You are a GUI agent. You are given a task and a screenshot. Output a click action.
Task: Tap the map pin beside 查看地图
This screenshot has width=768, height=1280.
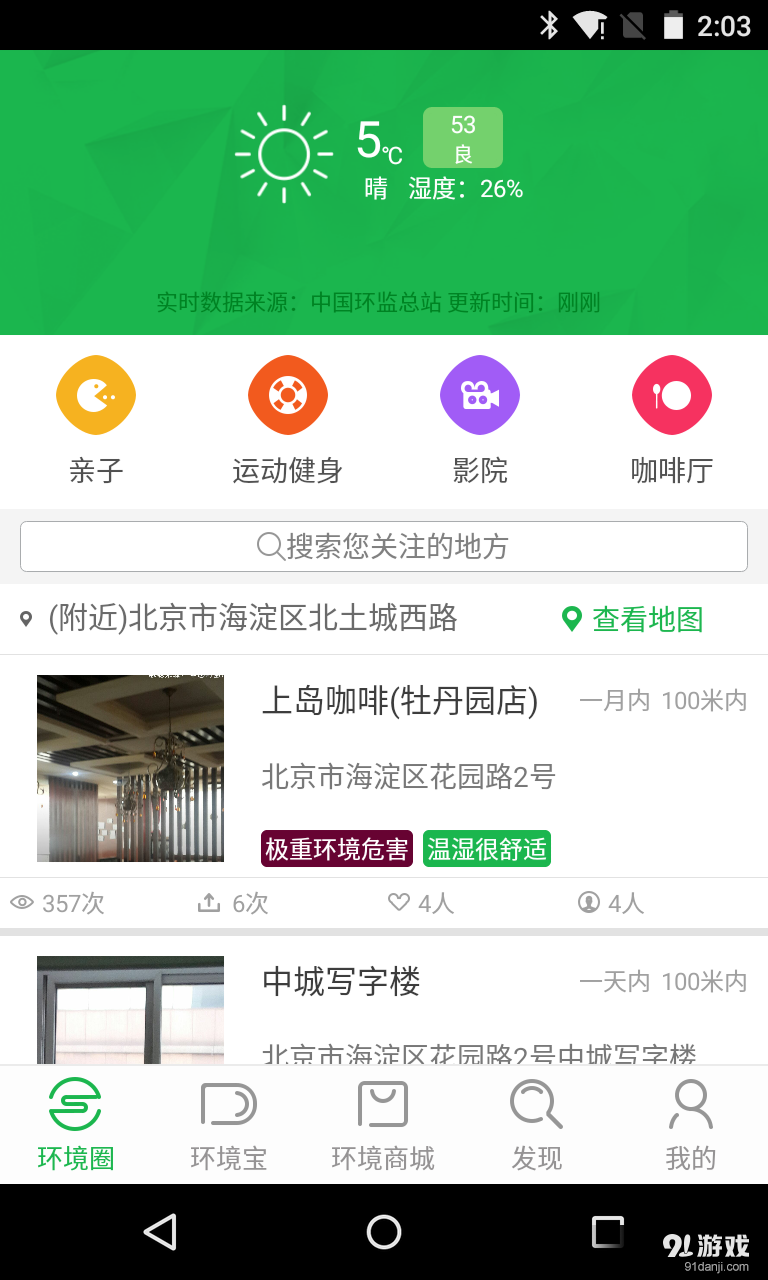pos(572,619)
